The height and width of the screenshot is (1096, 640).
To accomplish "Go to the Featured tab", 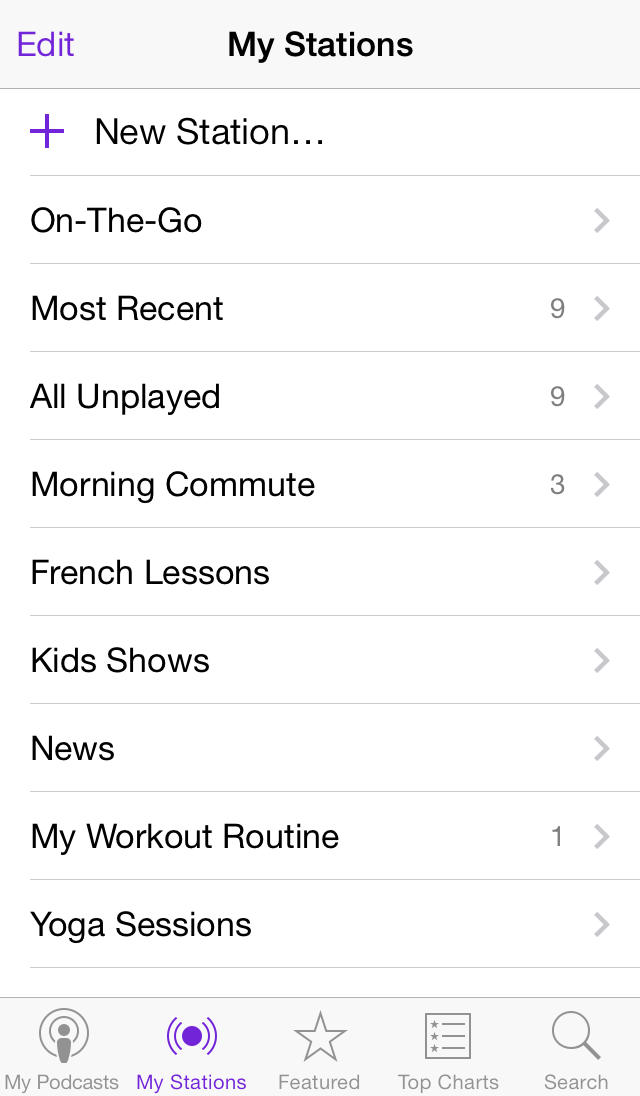I will click(319, 1048).
